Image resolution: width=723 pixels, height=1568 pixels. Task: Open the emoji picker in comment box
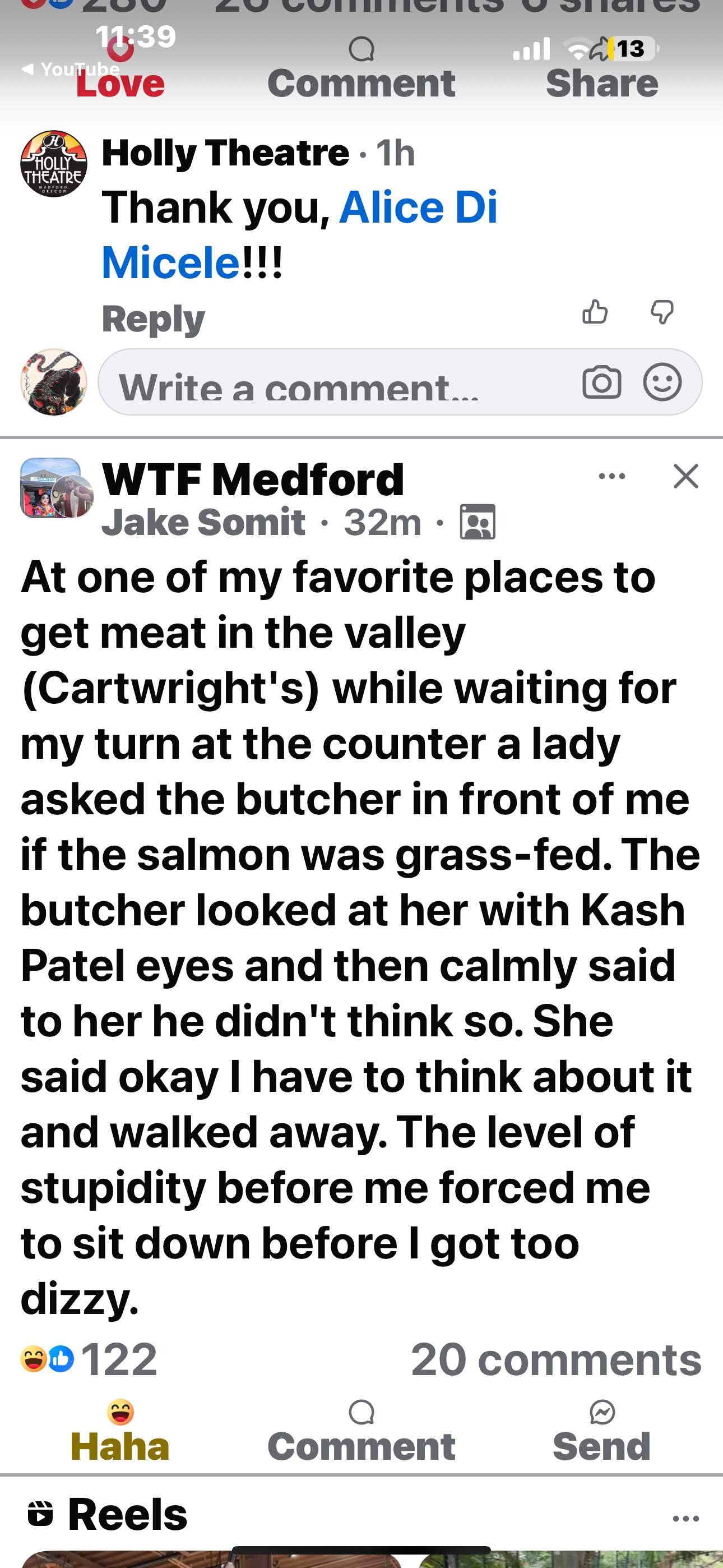coord(662,382)
